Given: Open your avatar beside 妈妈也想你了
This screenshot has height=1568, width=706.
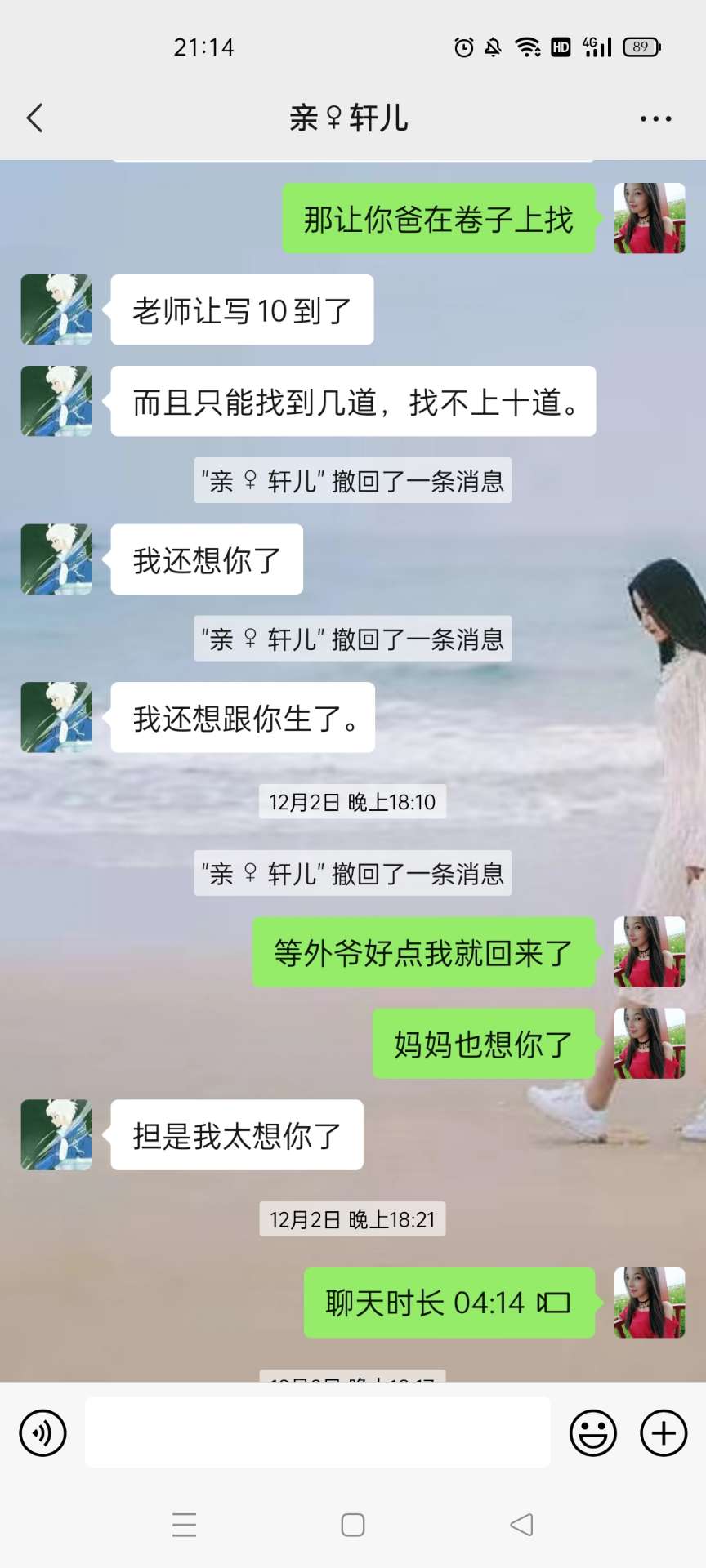Looking at the screenshot, I should 650,1043.
